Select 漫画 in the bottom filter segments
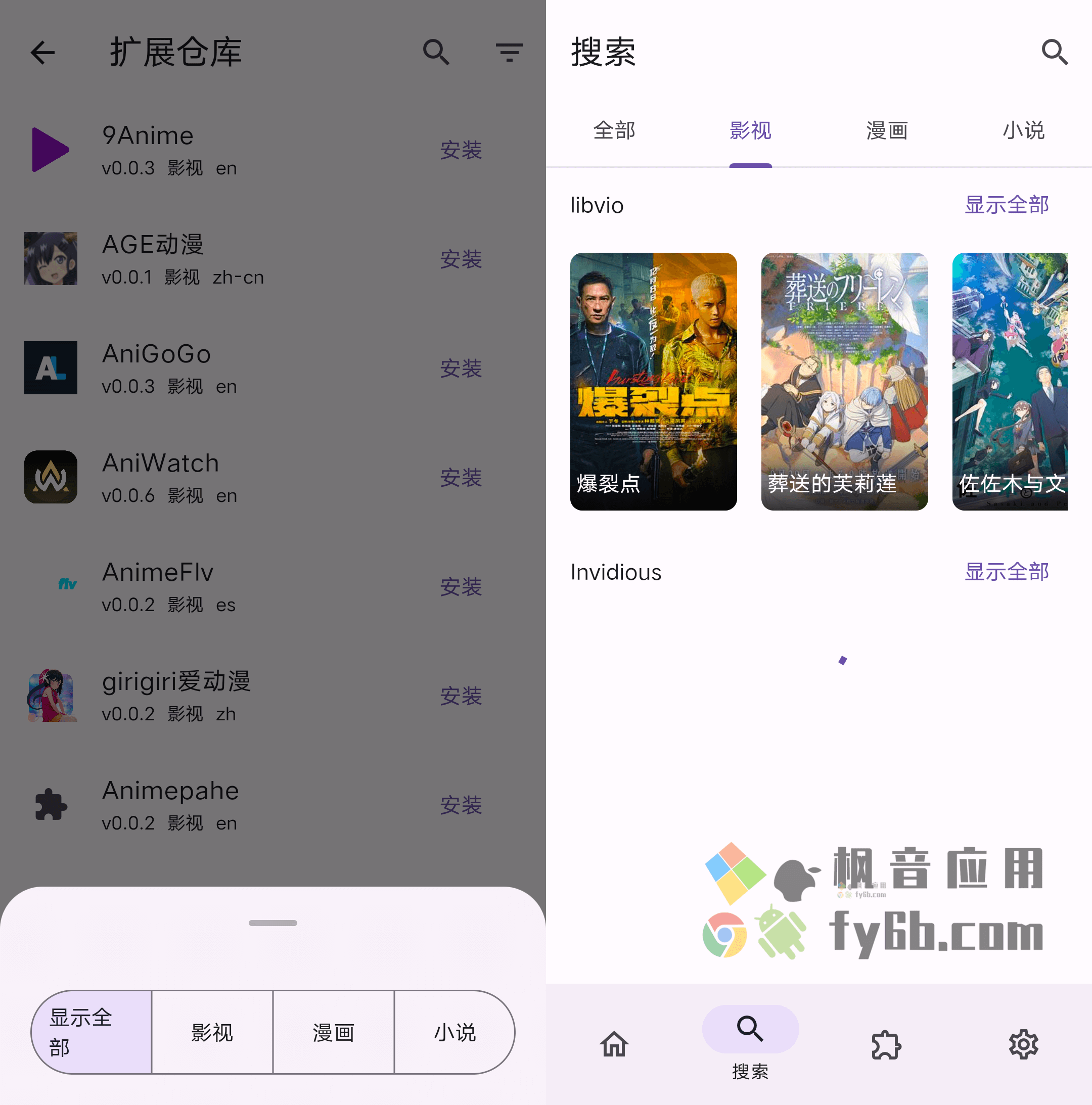 [x=334, y=1032]
